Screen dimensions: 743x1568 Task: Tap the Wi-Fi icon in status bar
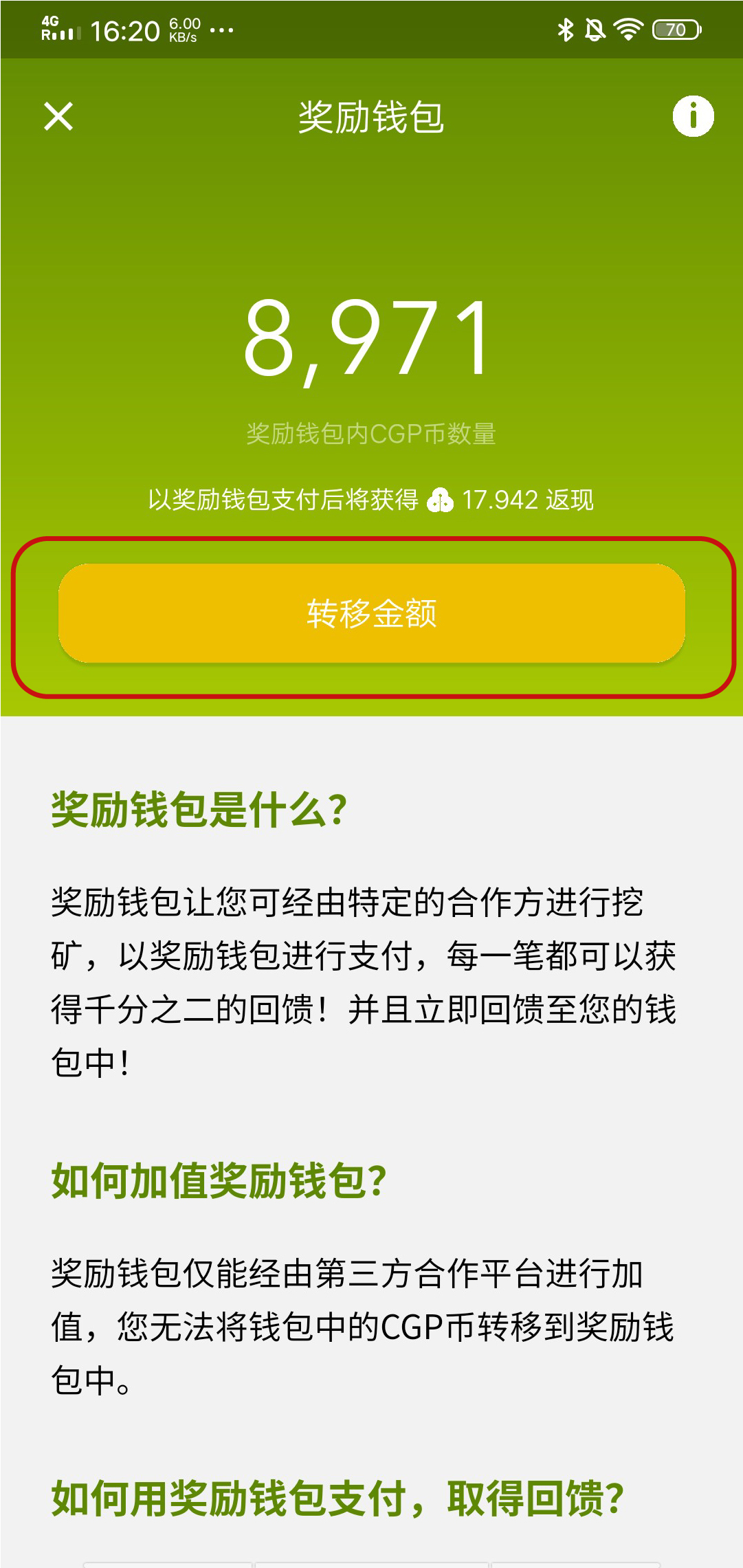click(628, 29)
